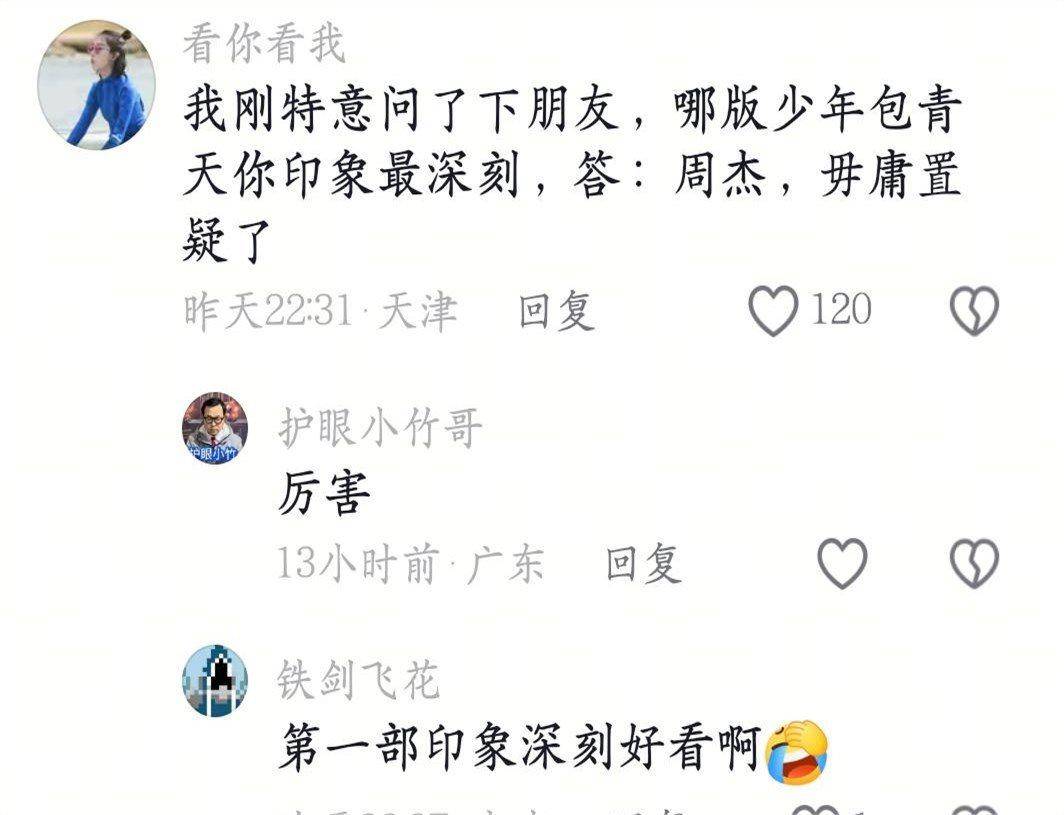This screenshot has width=1064, height=815.
Task: Like 看你看我's comment with 120 likes
Action: pos(775,311)
